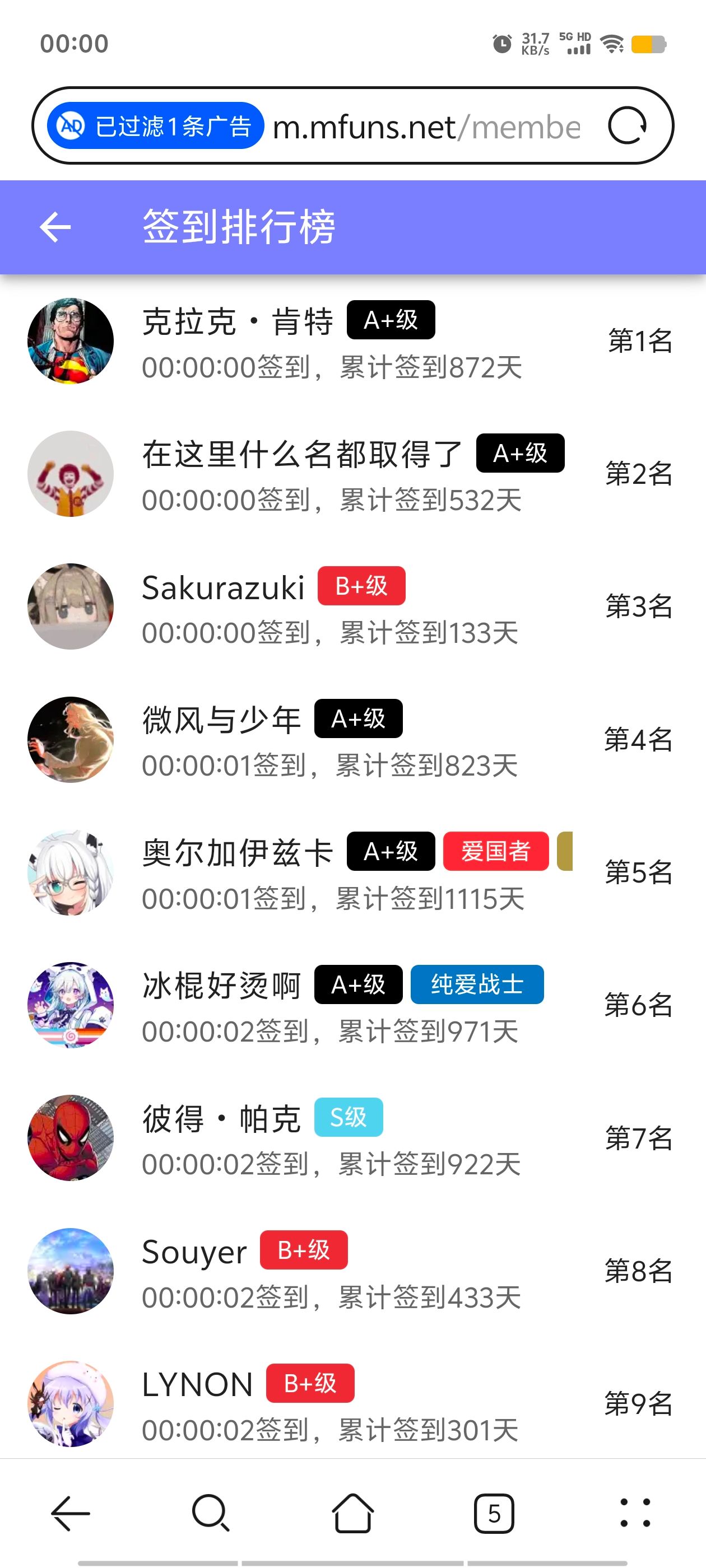Open the tab switcher showing 5 tabs
Image resolution: width=706 pixels, height=1568 pixels.
click(494, 1514)
